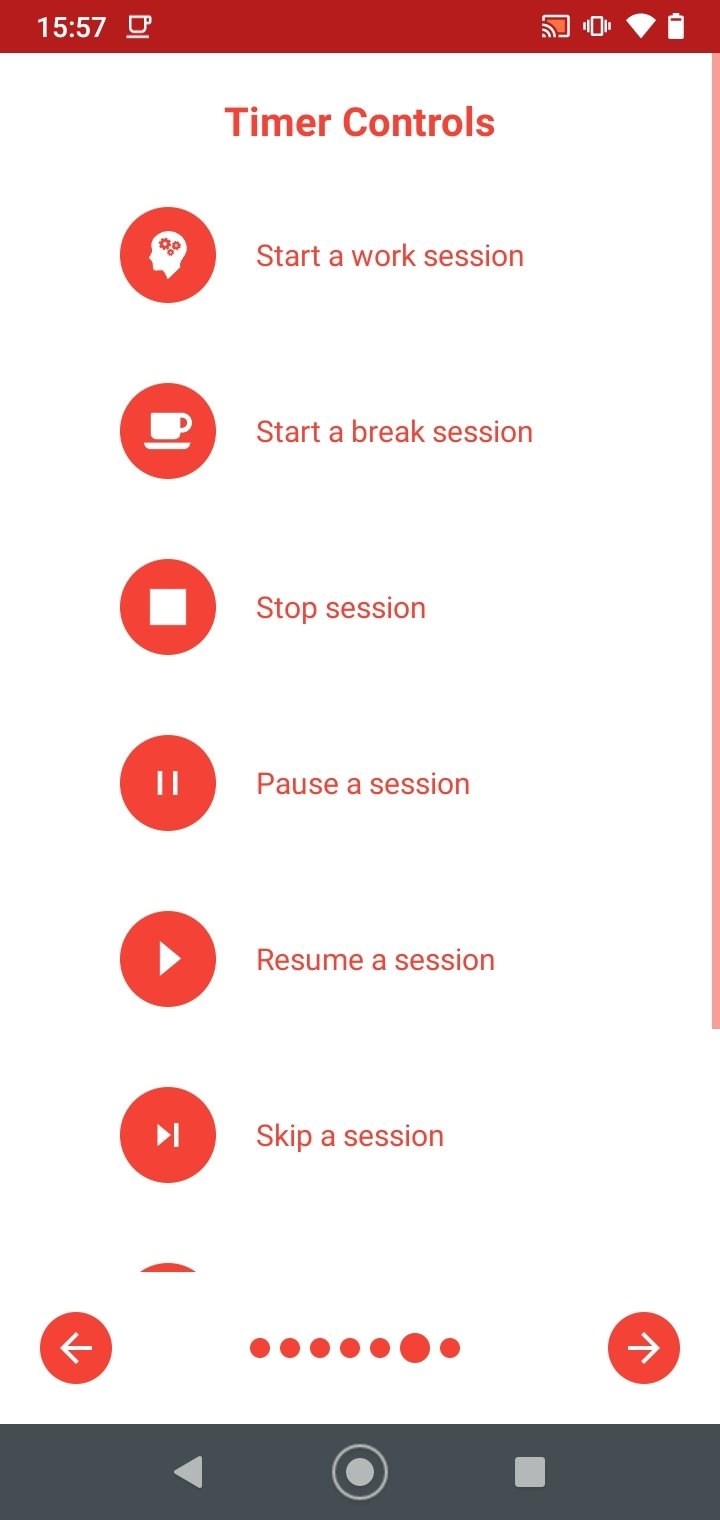The height and width of the screenshot is (1520, 720).
Task: Tap the last page indicator dot
Action: (450, 1348)
